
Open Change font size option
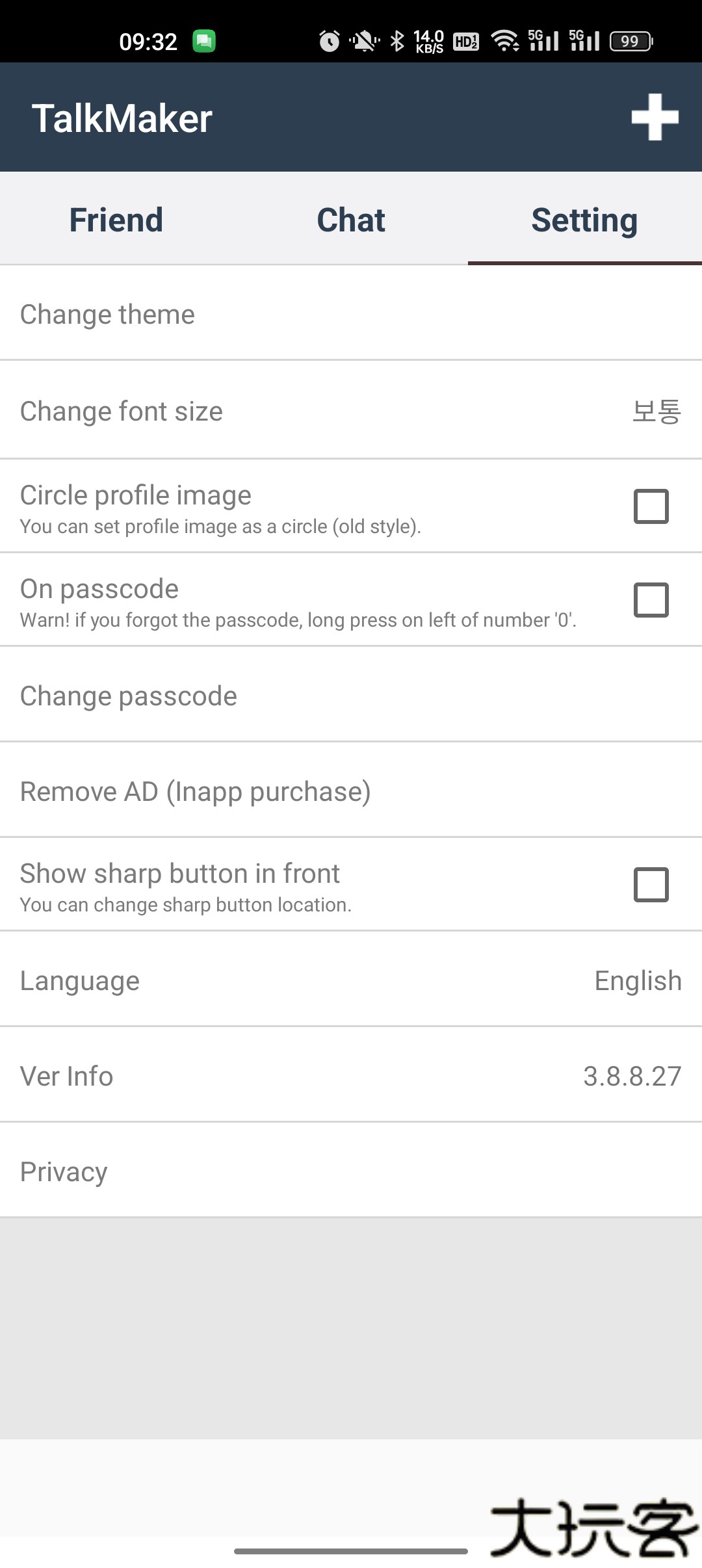click(351, 411)
